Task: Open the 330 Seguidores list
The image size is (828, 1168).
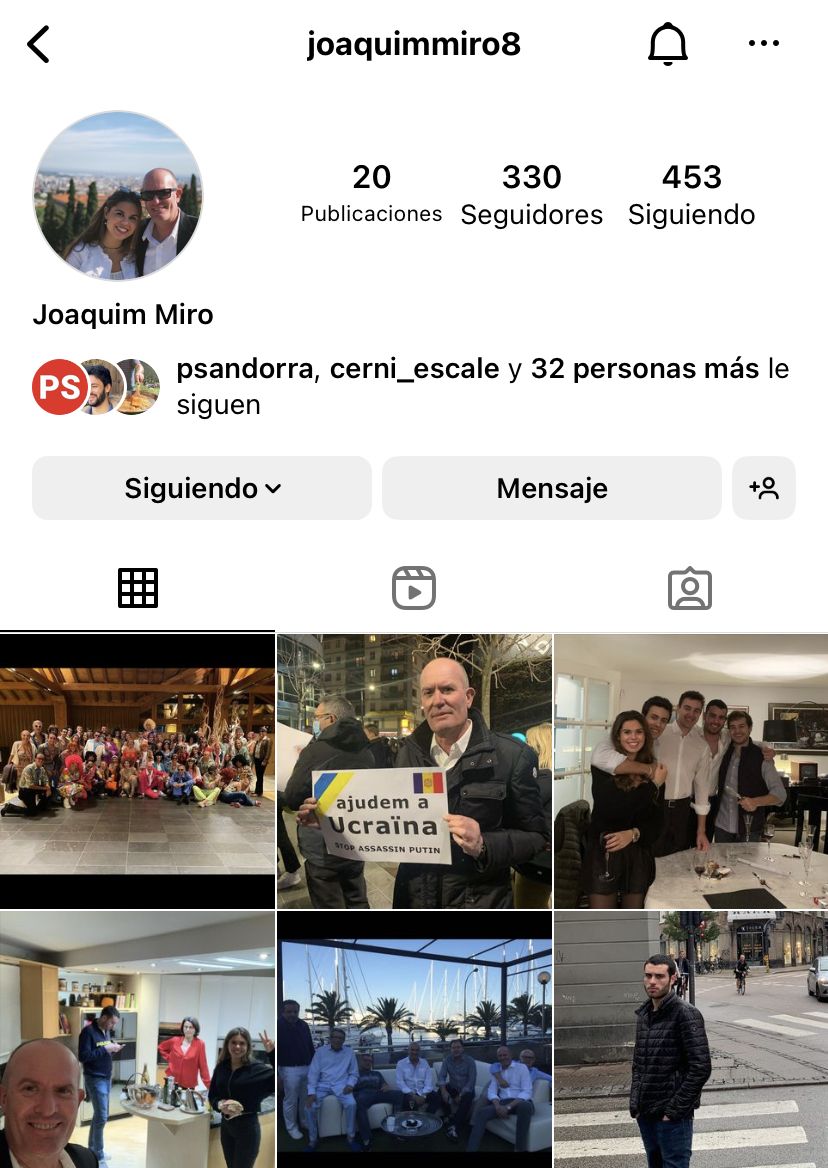Action: 531,195
